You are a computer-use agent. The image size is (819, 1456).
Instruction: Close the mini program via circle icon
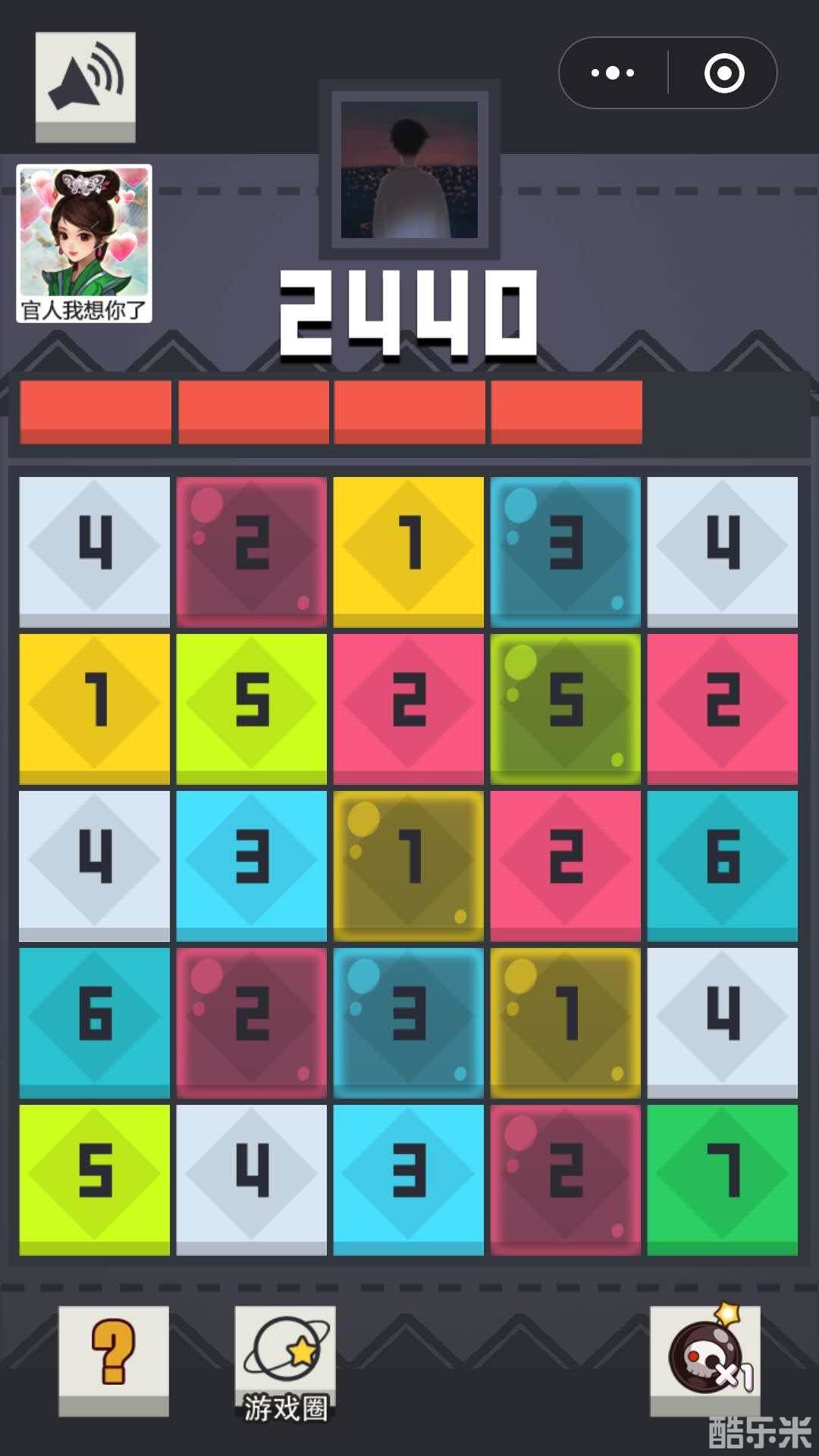723,74
